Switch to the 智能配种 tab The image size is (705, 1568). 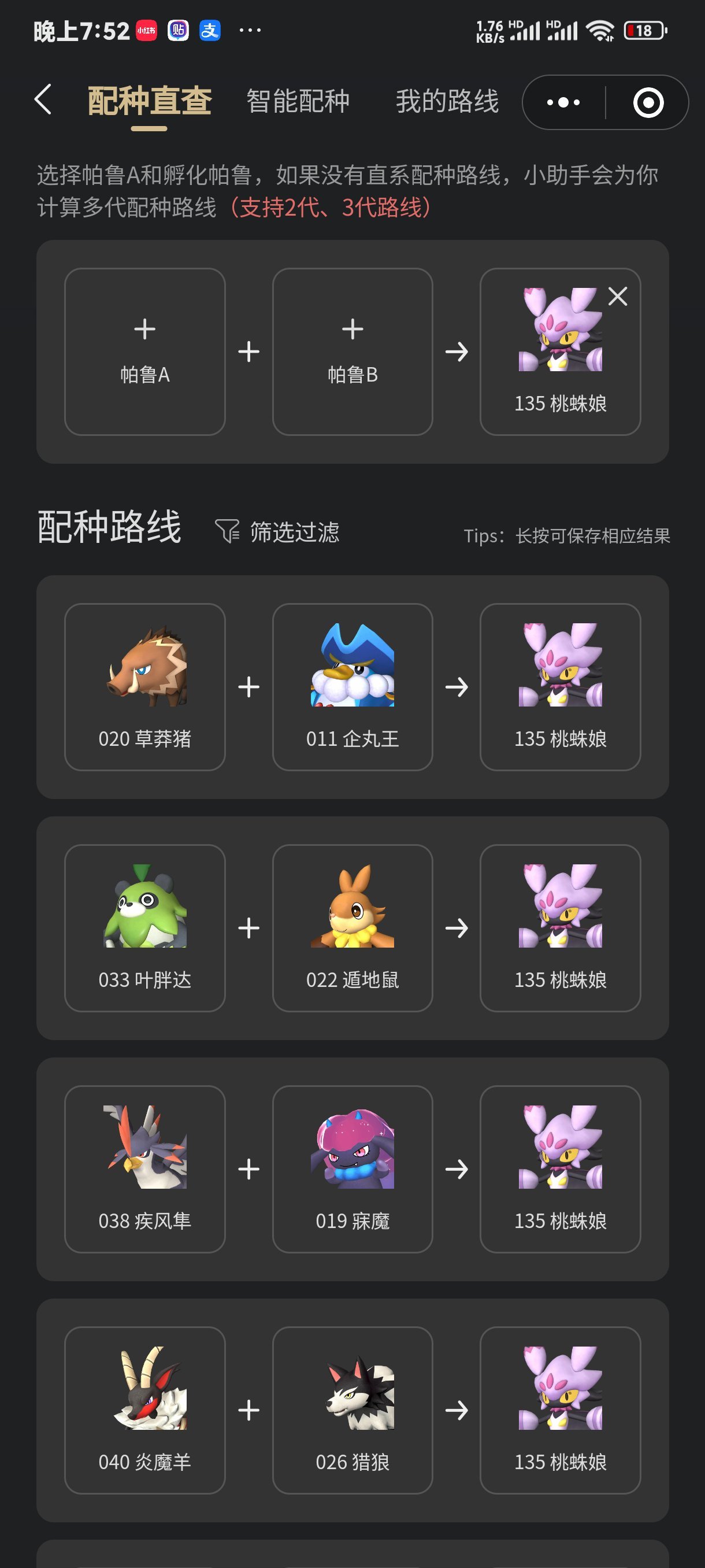click(x=298, y=101)
